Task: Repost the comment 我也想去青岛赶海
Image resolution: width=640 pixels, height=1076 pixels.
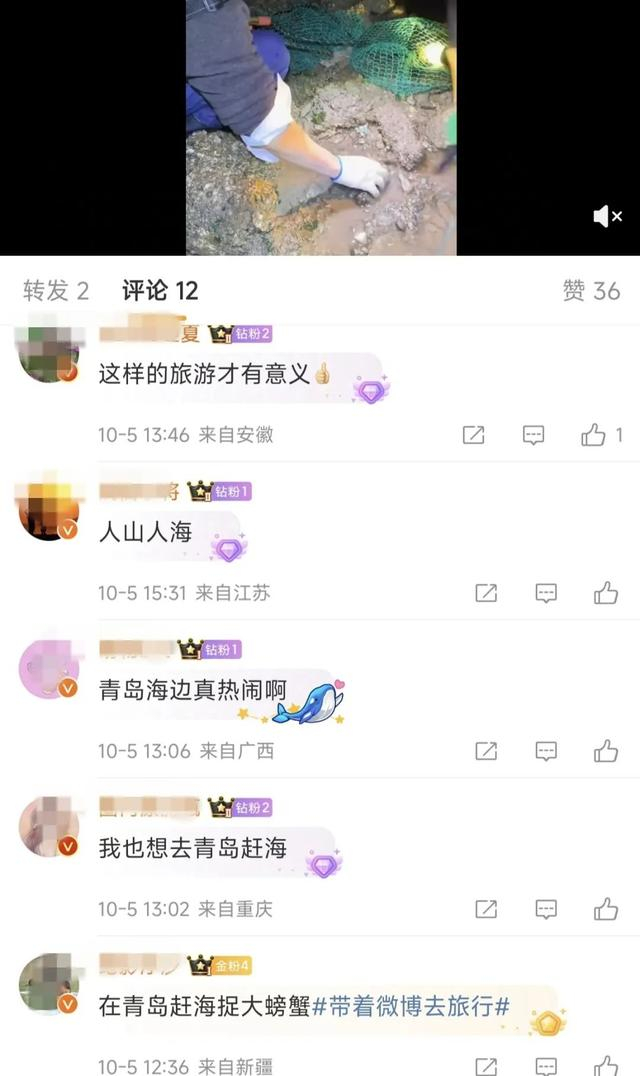Action: point(486,909)
